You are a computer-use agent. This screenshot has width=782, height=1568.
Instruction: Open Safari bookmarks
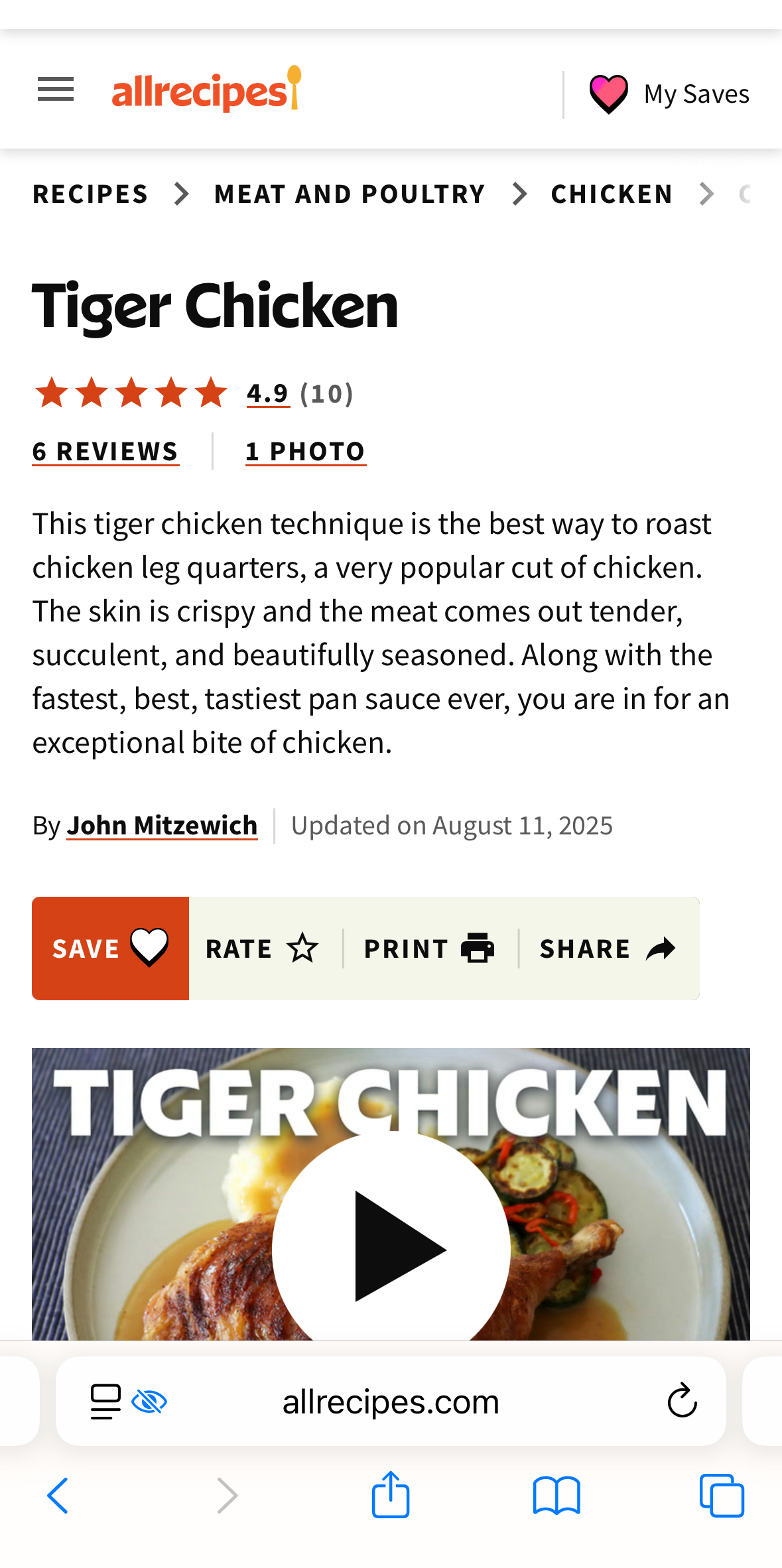tap(556, 1496)
